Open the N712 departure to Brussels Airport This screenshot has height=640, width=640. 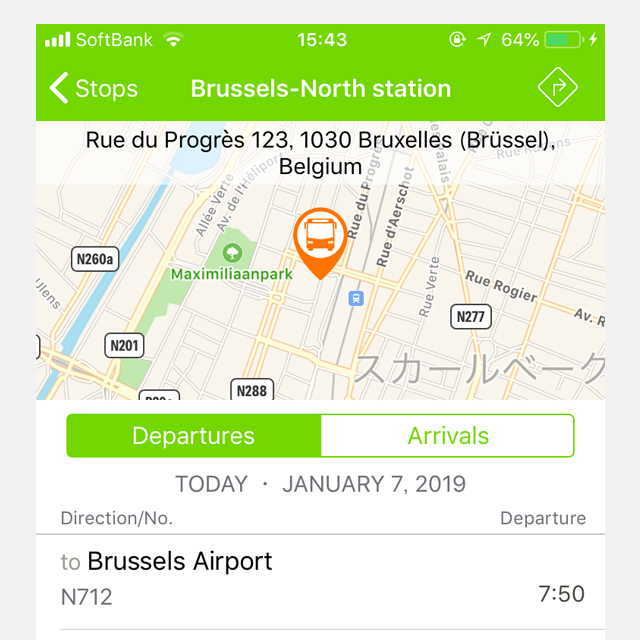point(320,578)
